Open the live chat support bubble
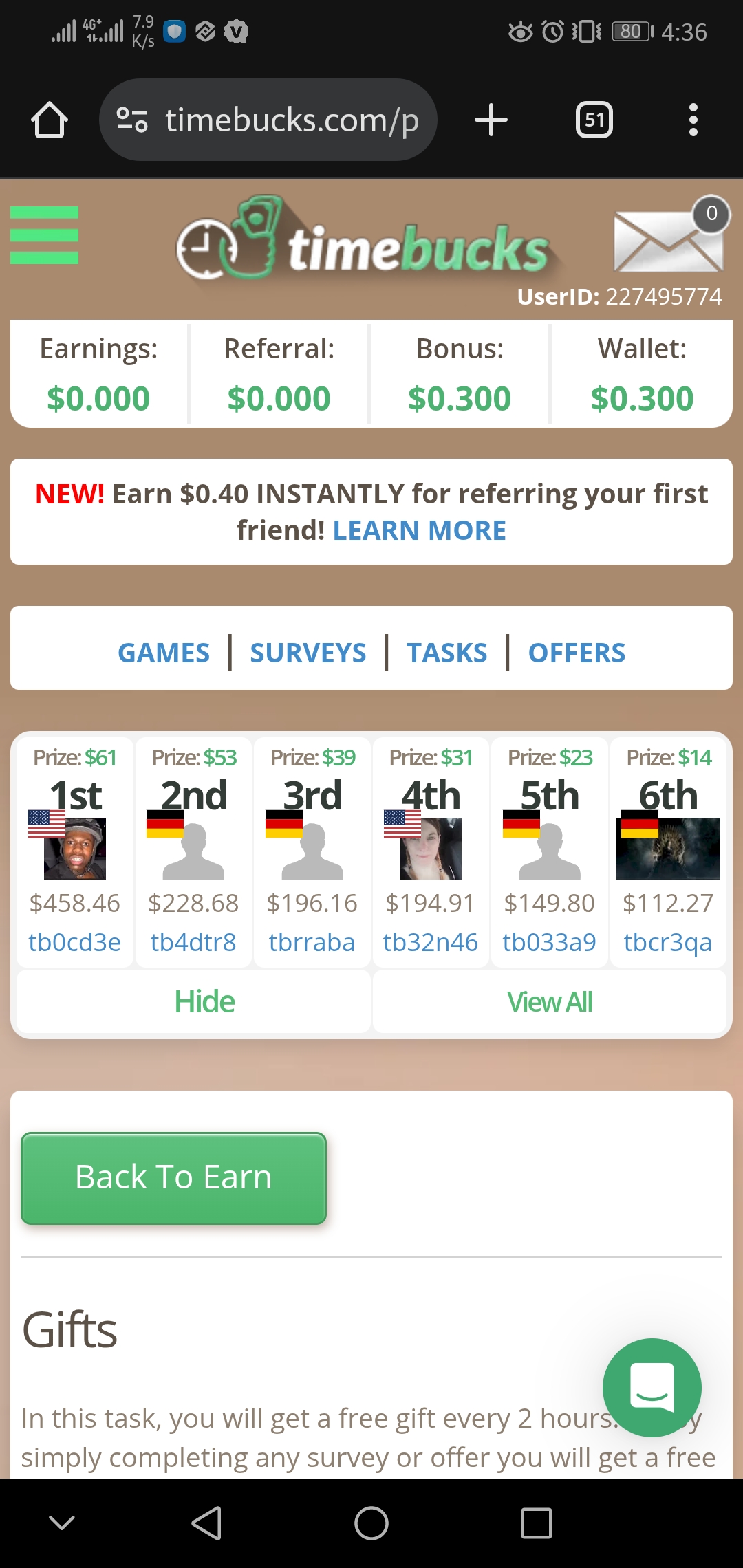This screenshot has height=1568, width=743. (x=652, y=1387)
